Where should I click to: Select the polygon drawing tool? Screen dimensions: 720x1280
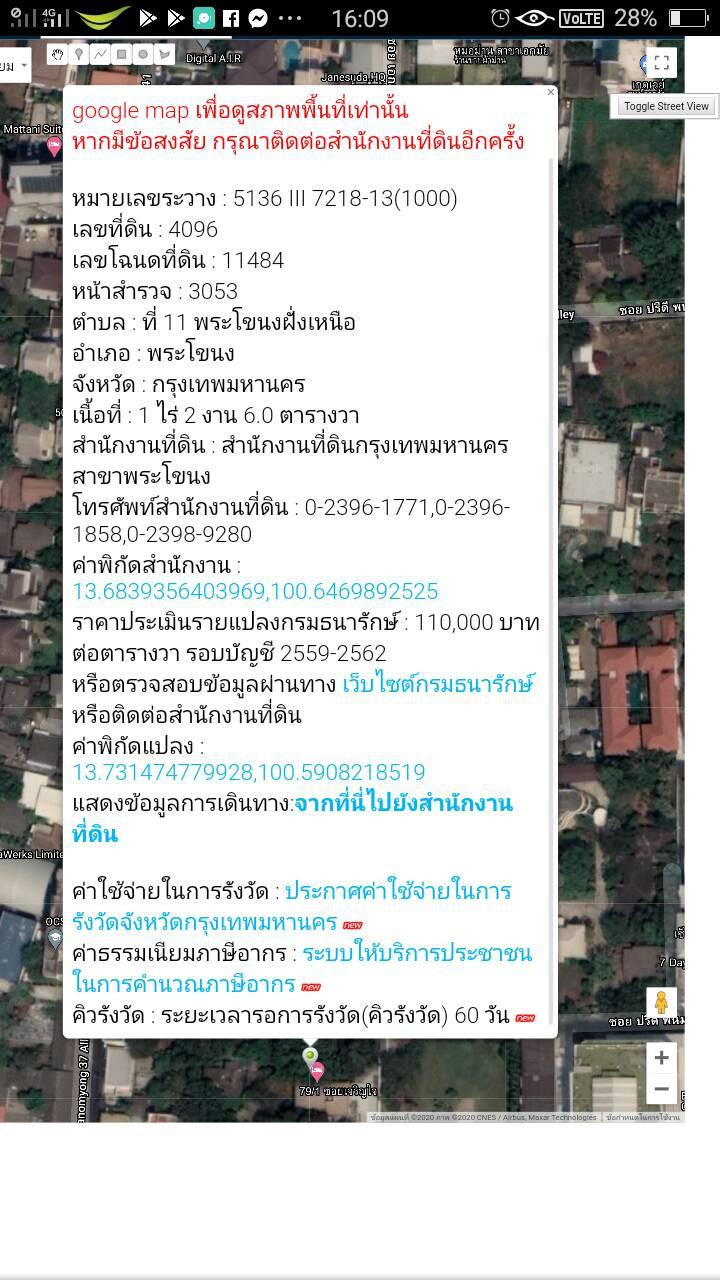point(165,54)
